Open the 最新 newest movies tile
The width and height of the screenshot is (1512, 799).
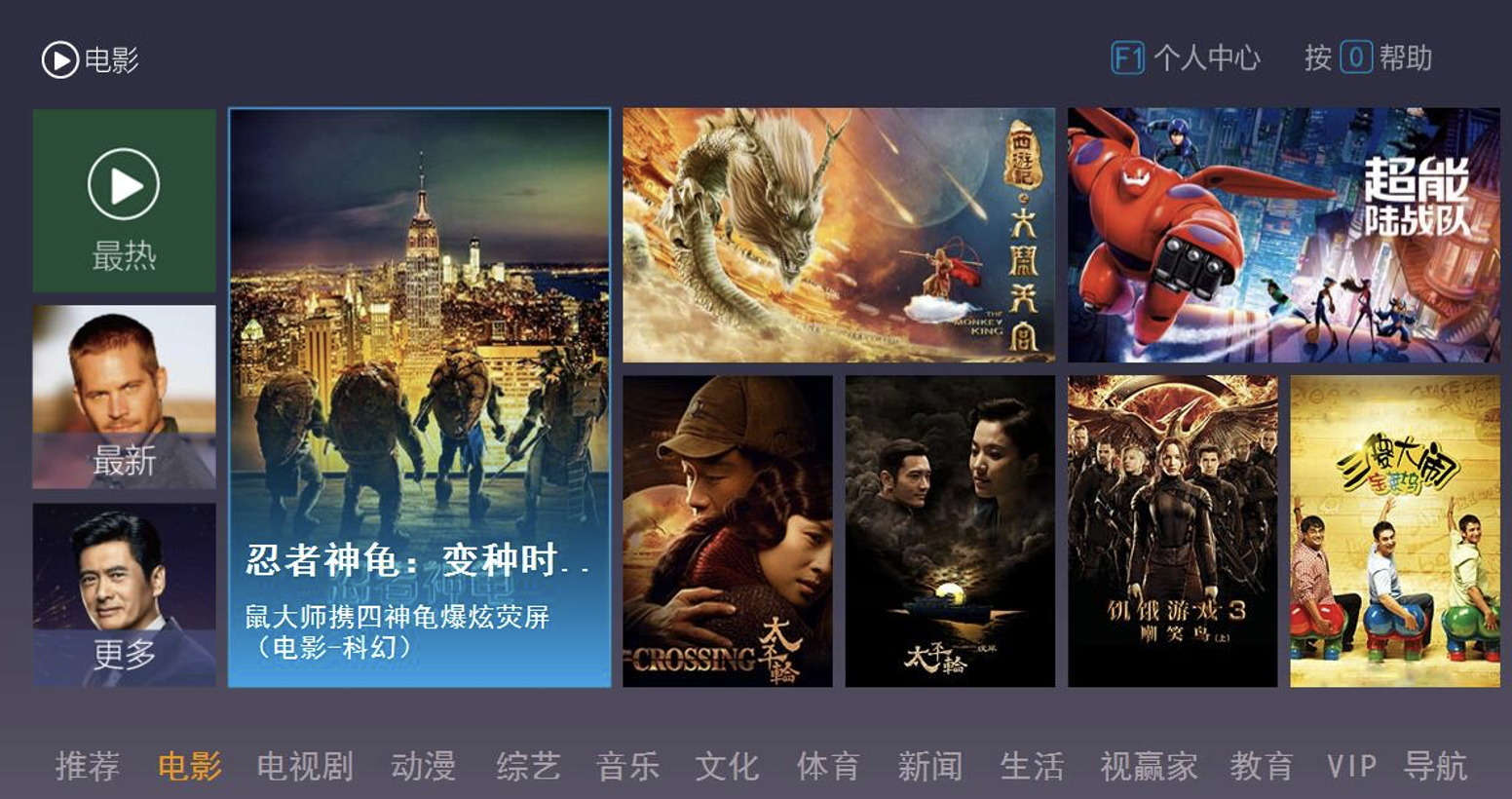click(124, 397)
